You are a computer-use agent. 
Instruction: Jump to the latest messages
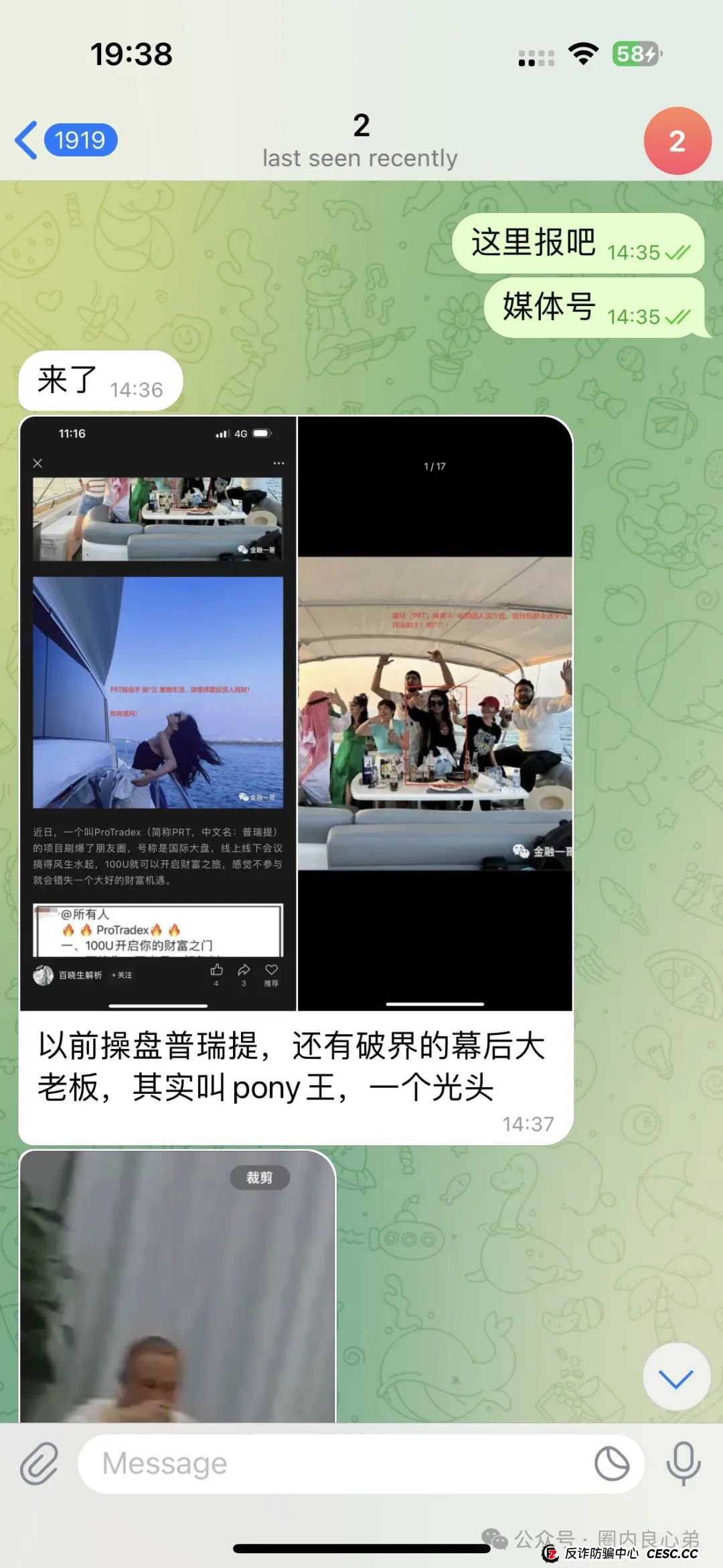point(676,1377)
